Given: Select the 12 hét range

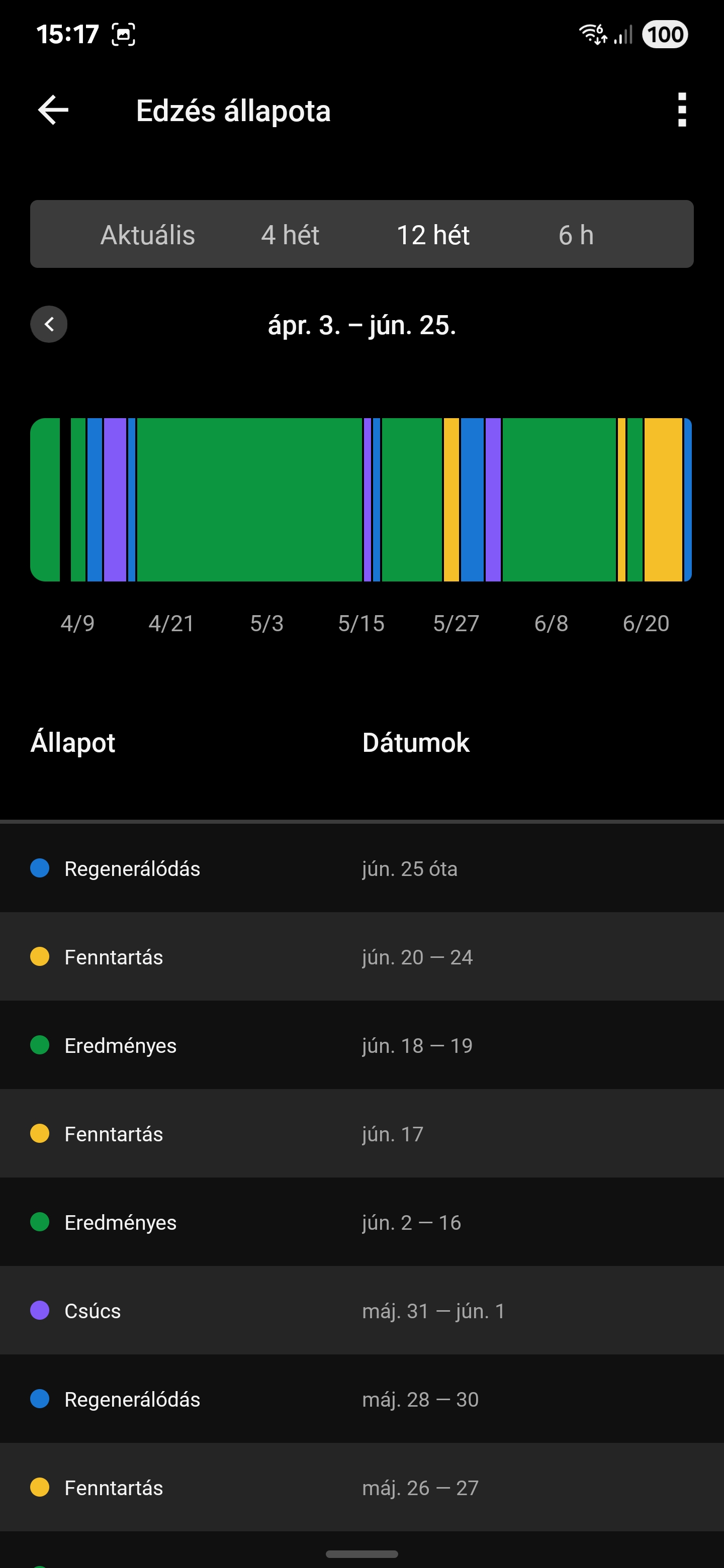Looking at the screenshot, I should (433, 235).
